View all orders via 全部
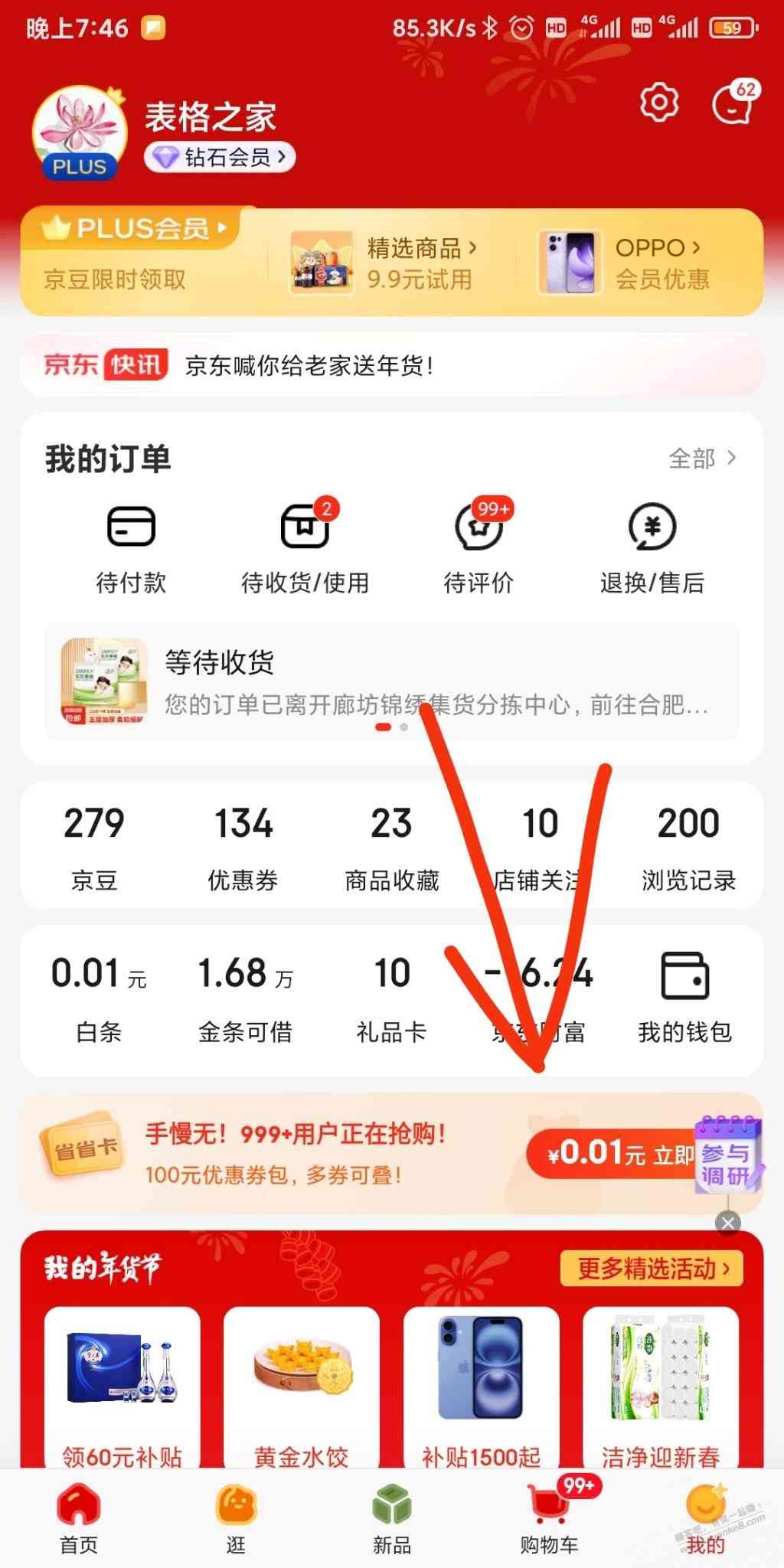This screenshot has width=784, height=1568. click(x=701, y=459)
